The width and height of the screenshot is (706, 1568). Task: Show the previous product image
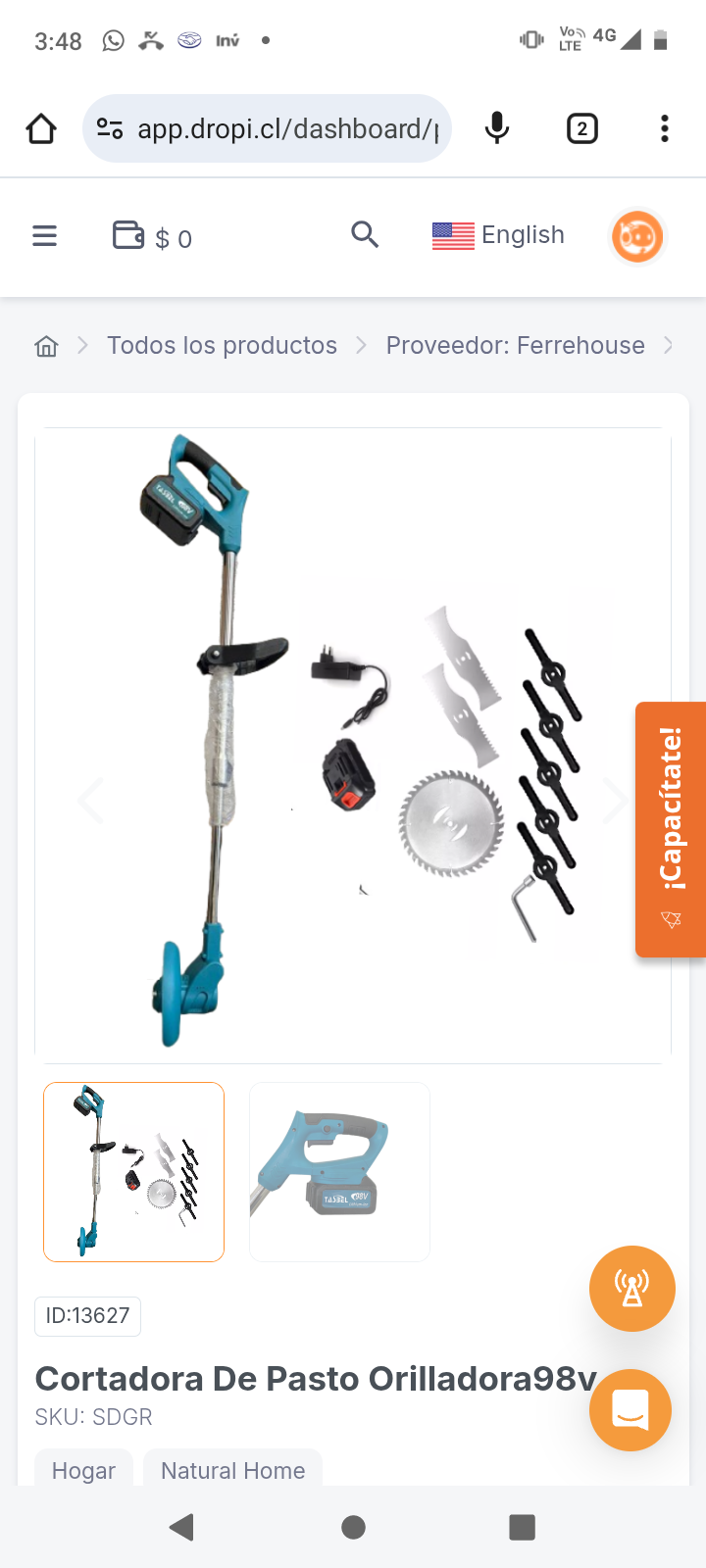(x=90, y=801)
